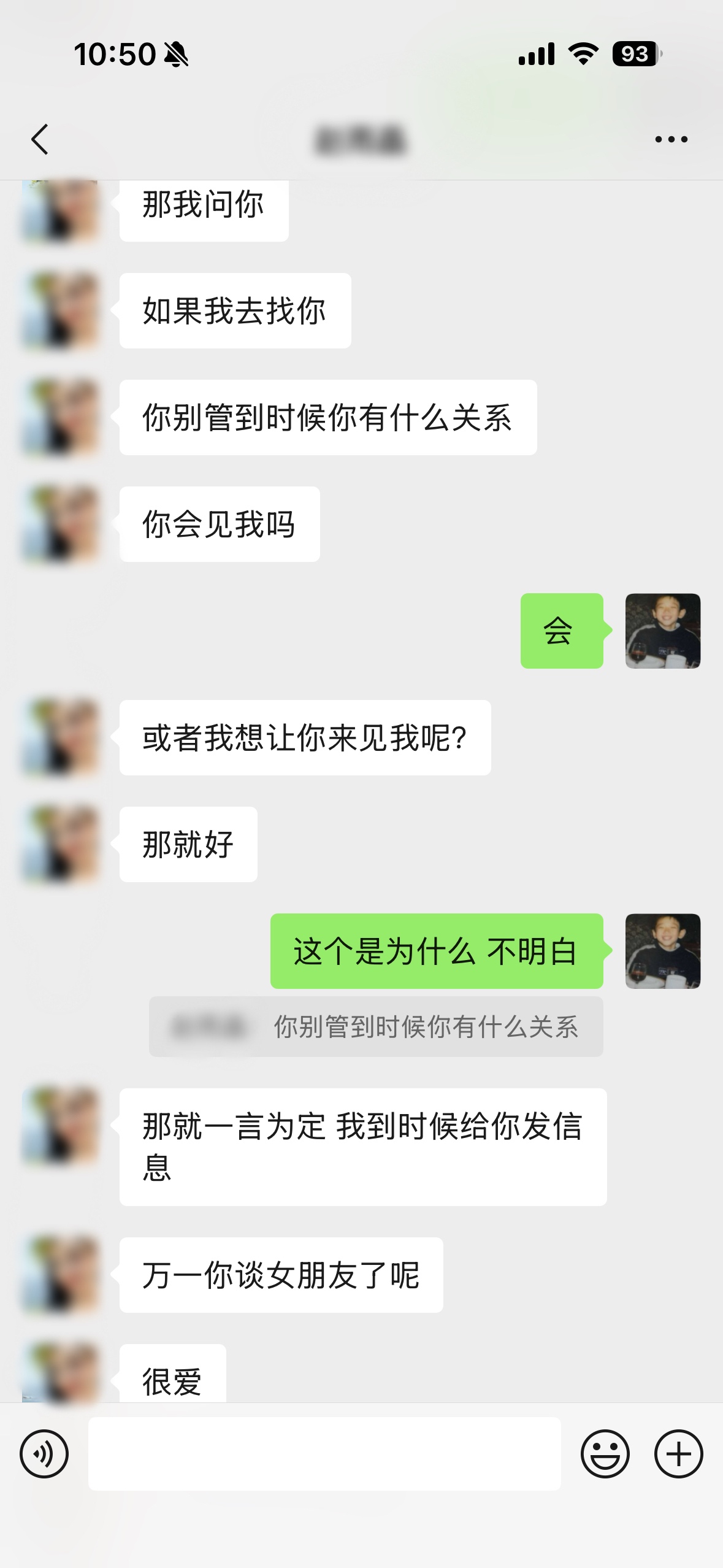Switch to voice message input
Image resolution: width=723 pixels, height=1568 pixels.
point(44,1453)
